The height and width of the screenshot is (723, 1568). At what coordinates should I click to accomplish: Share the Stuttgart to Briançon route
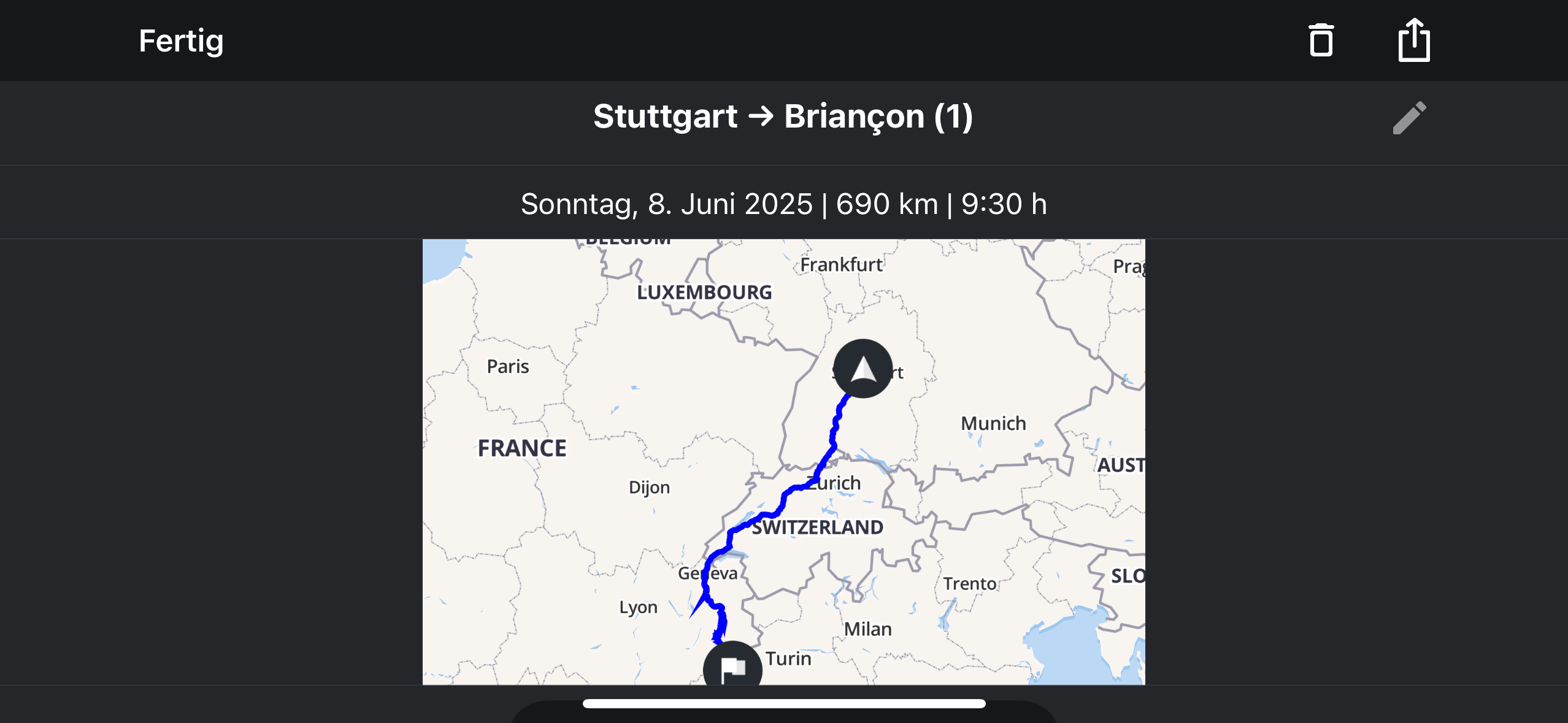click(x=1414, y=40)
